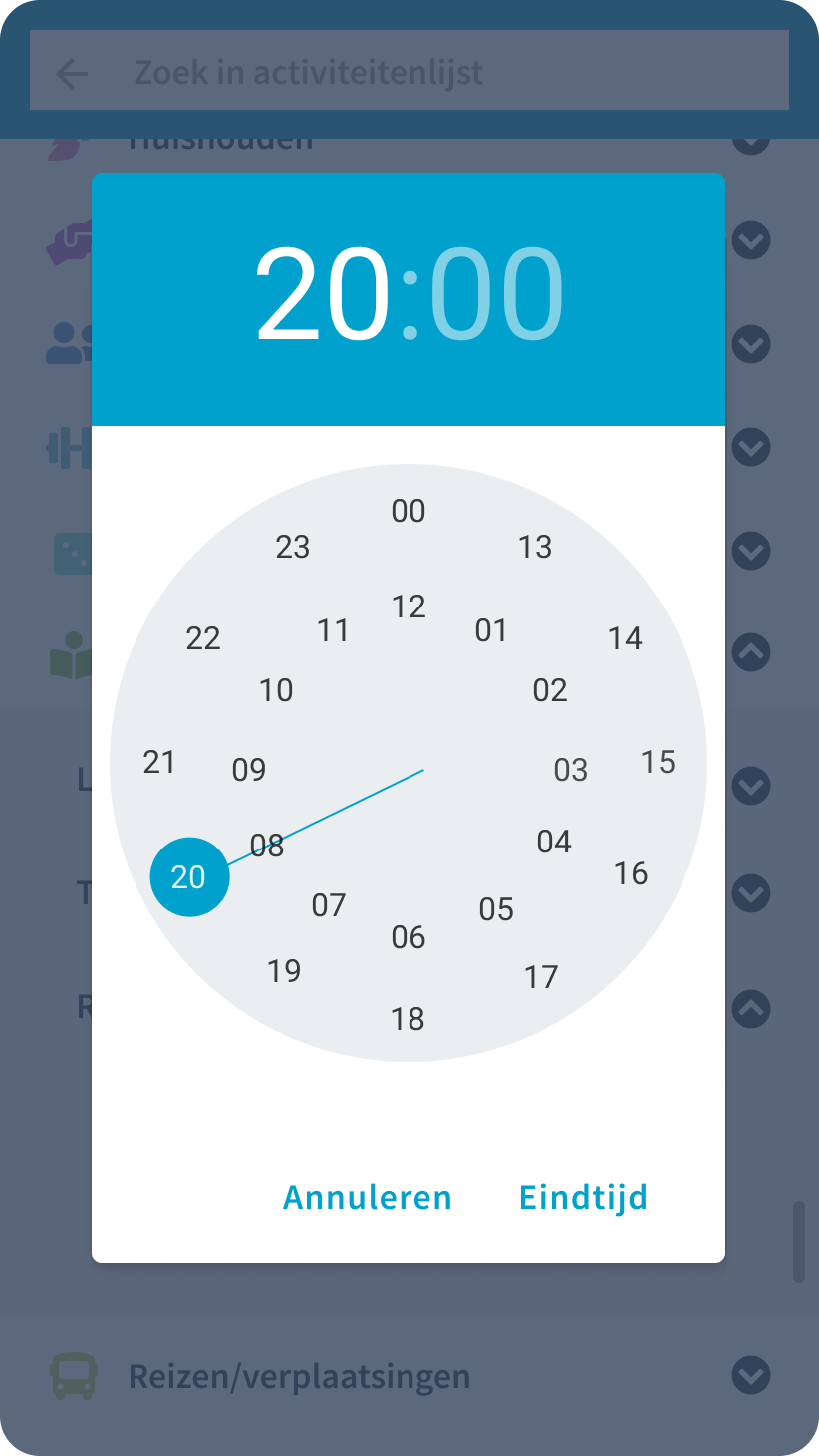Select hour 21 on the outer ring

(159, 762)
